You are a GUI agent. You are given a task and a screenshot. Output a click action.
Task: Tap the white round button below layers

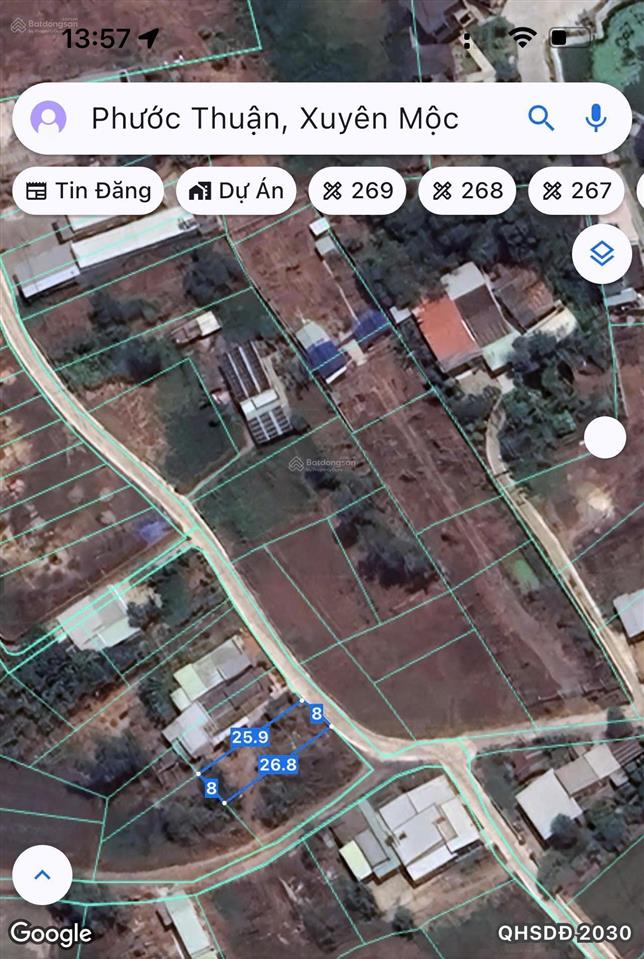(x=604, y=438)
